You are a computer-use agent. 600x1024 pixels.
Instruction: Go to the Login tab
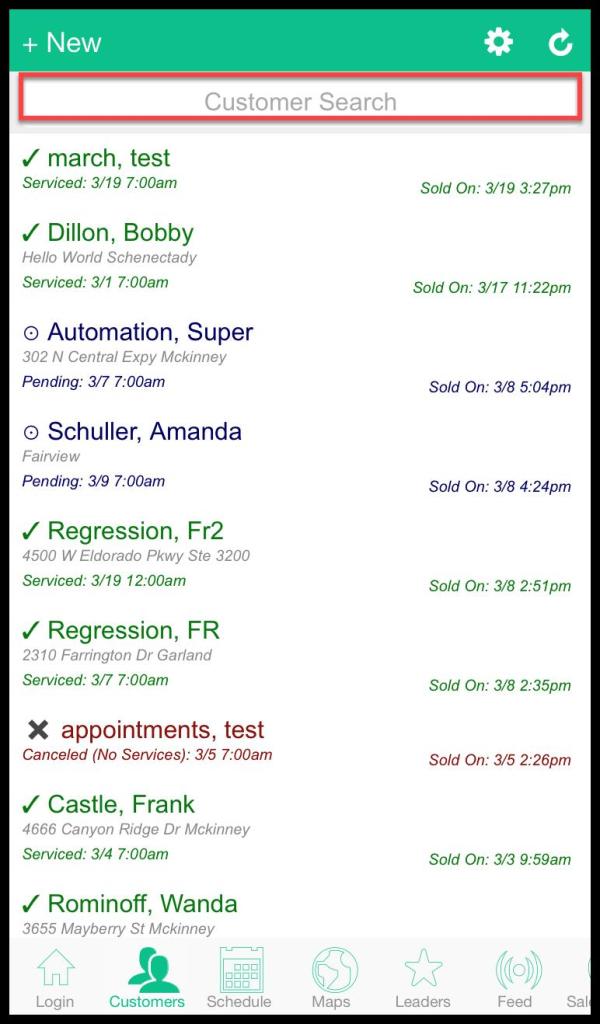pyautogui.click(x=55, y=979)
